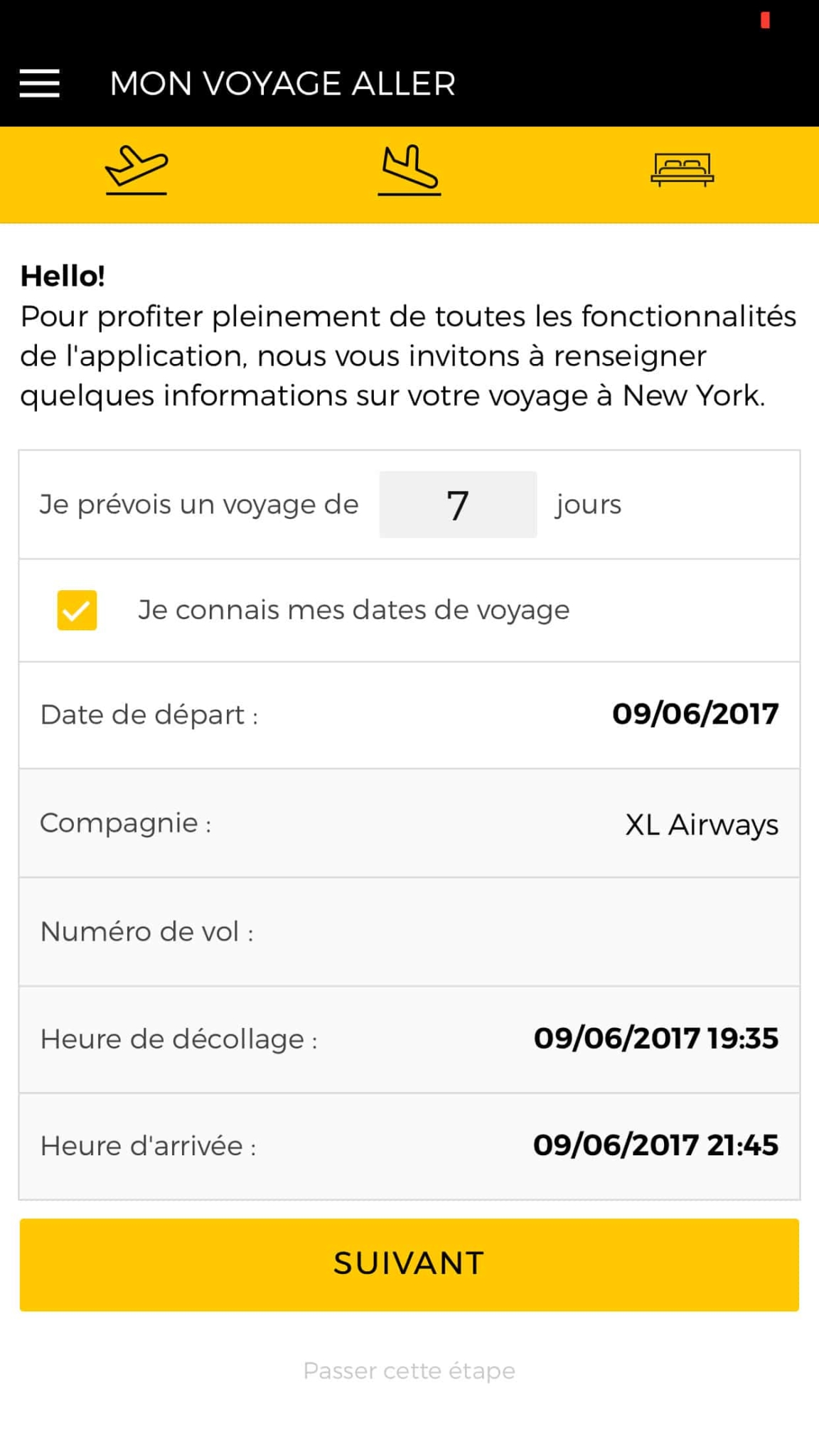The image size is (819, 1456).
Task: Change the Date de départ
Action: (695, 714)
